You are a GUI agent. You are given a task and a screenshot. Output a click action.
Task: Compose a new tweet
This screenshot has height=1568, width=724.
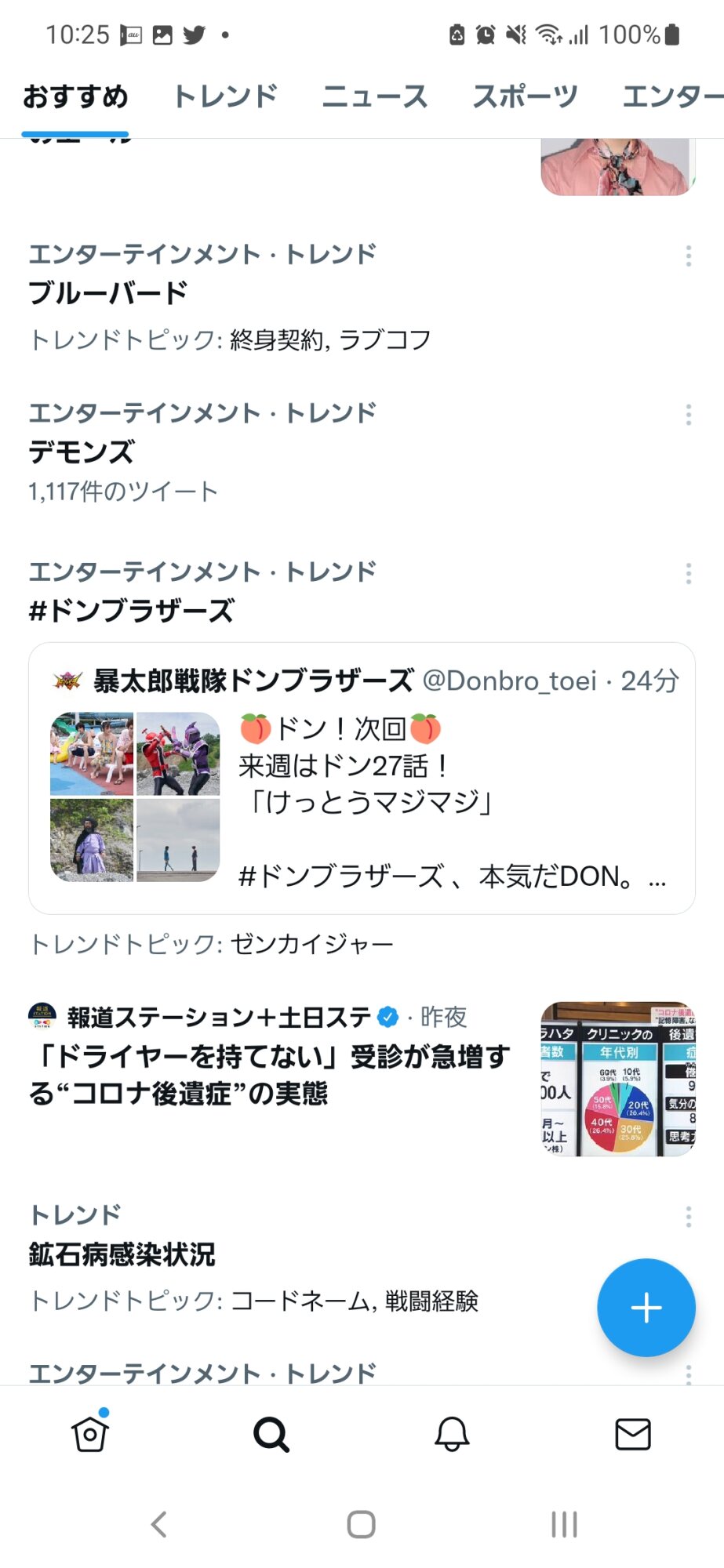tap(646, 1308)
